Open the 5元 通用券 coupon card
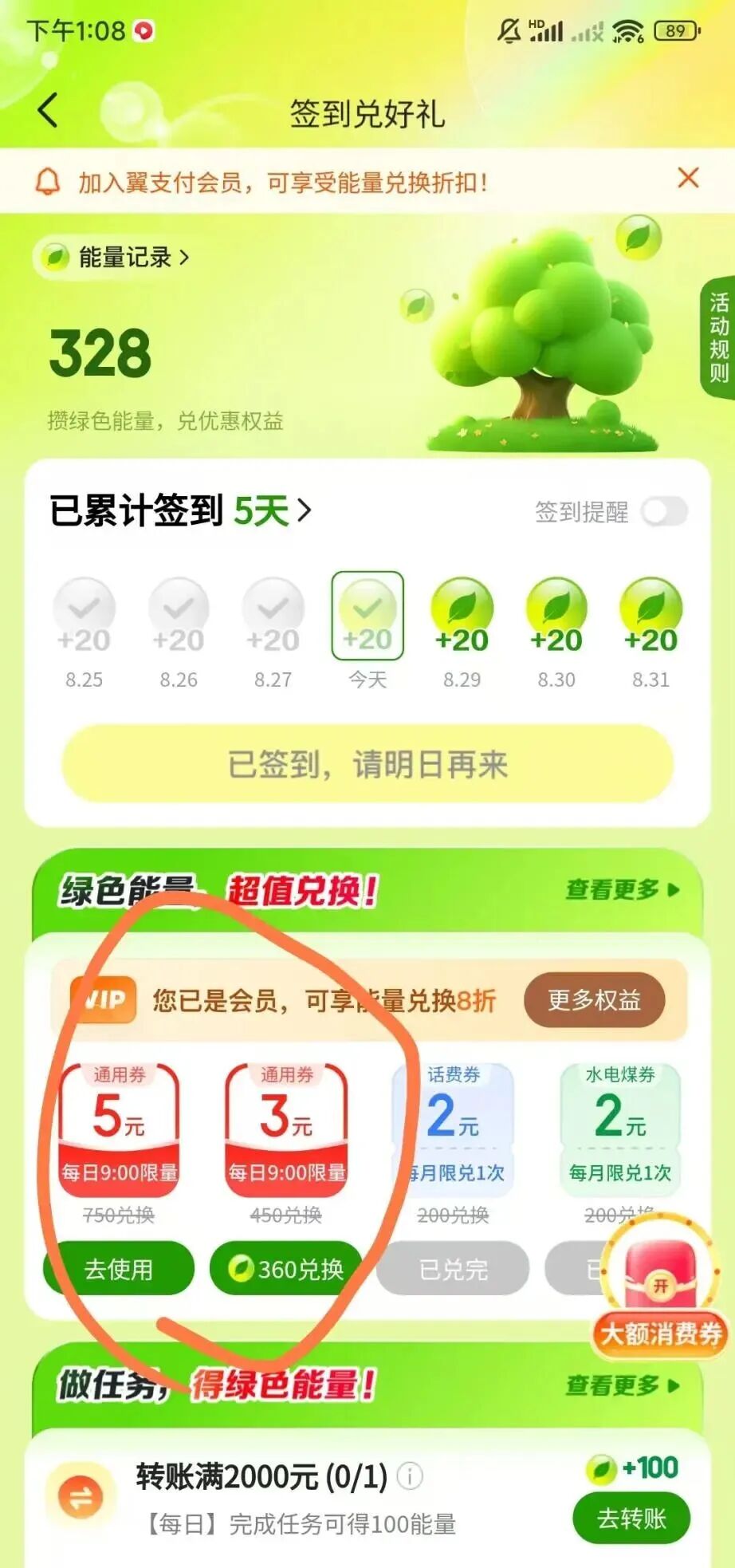Image resolution: width=735 pixels, height=1568 pixels. (119, 1129)
